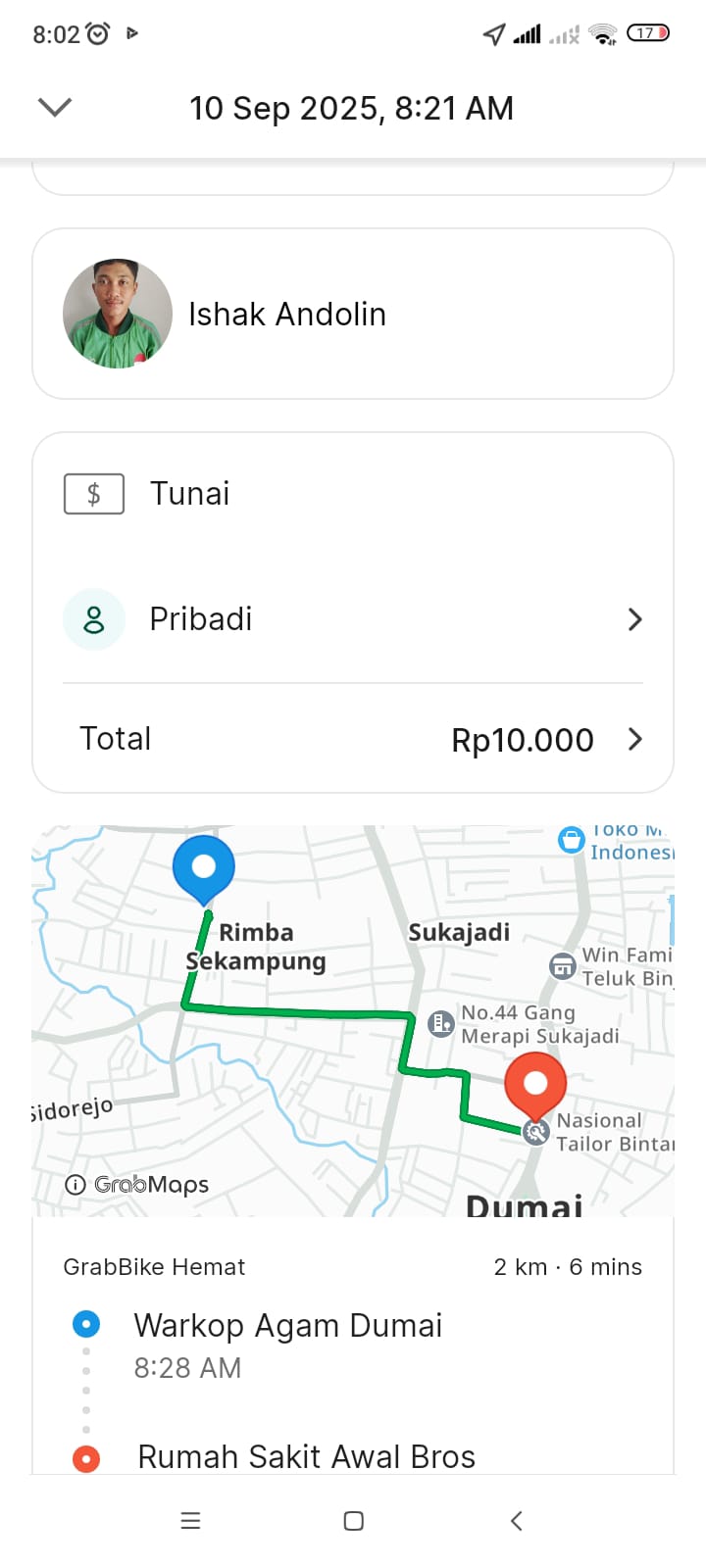Go back using the system back button
Image resolution: width=706 pixels, height=1568 pixels.
pos(517,1520)
